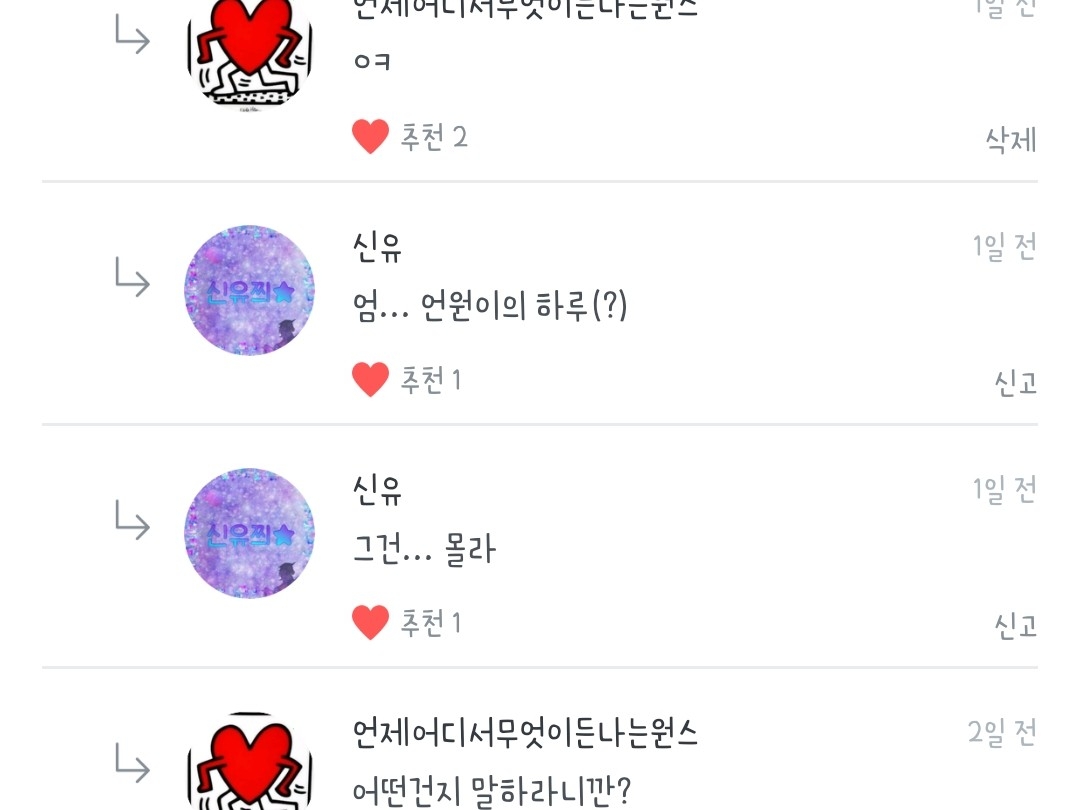Like the 'ㅇㅋ' reply with the heart
1080x810 pixels.
coord(370,137)
